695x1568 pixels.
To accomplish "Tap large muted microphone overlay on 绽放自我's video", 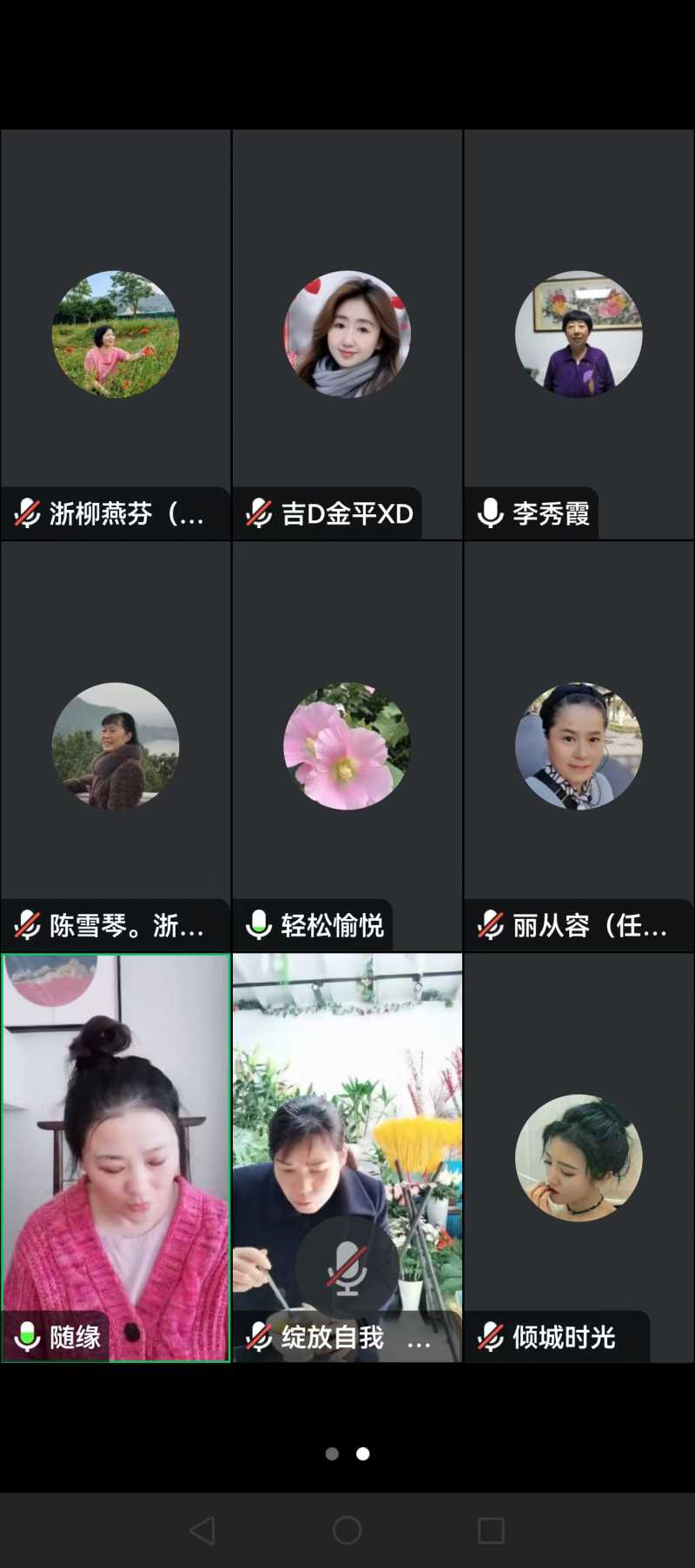I will click(347, 1267).
